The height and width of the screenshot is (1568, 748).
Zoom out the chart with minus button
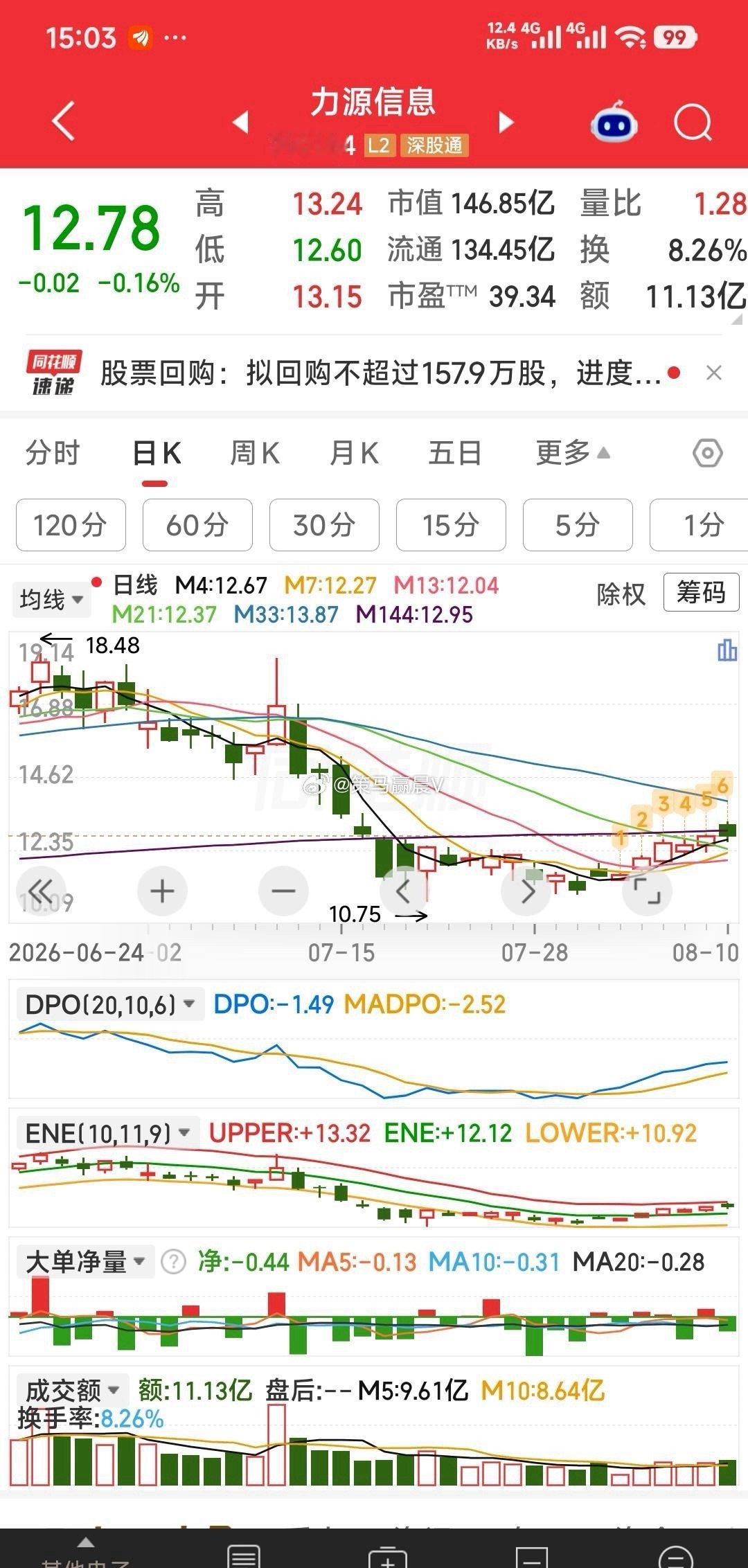pos(283,891)
